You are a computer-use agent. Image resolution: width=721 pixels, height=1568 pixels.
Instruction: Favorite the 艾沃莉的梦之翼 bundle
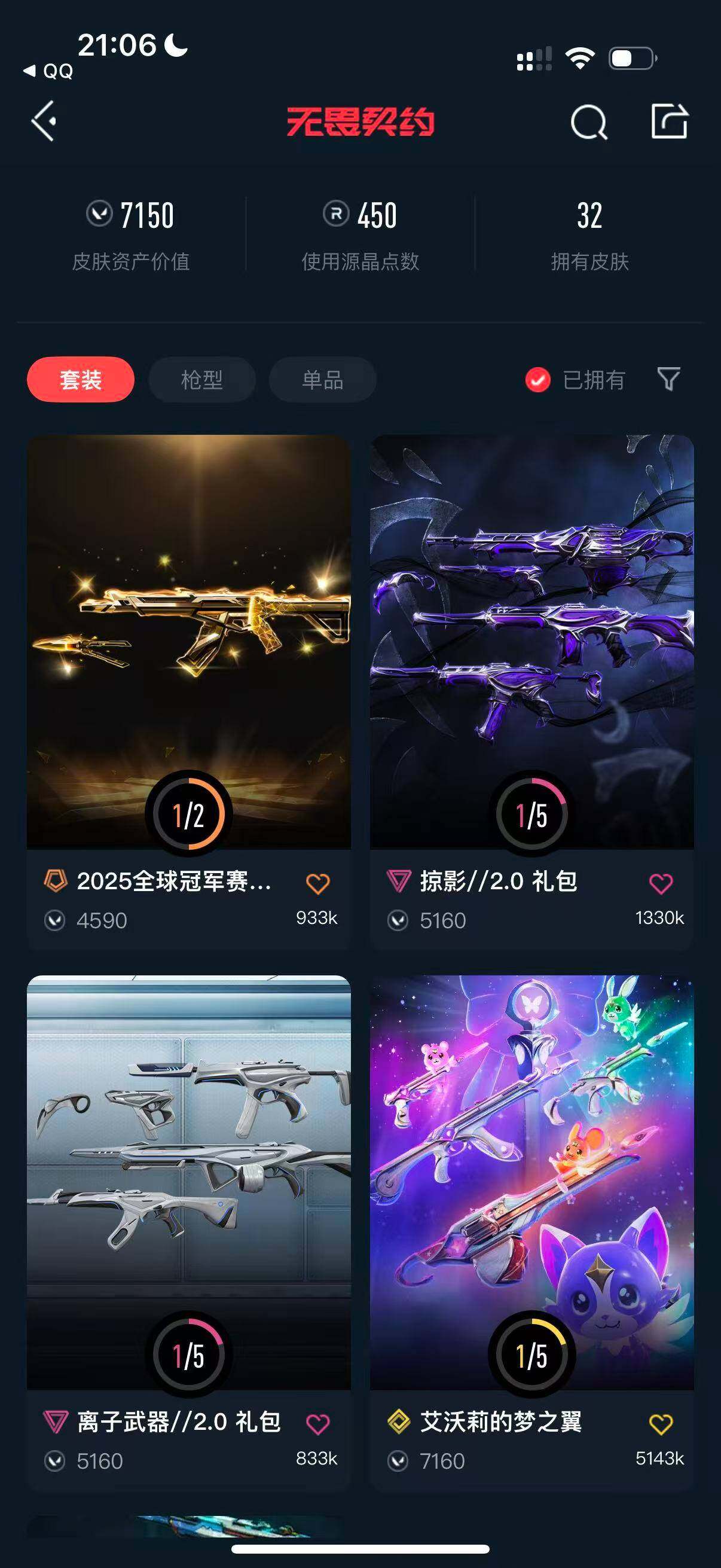[x=661, y=1424]
